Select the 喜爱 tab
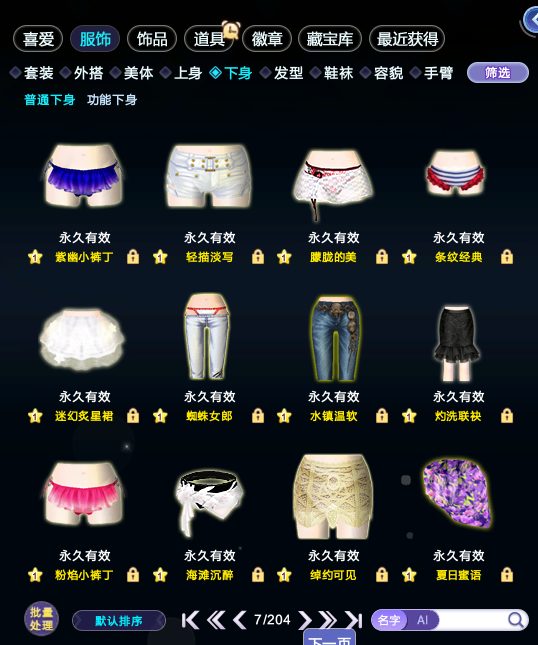The width and height of the screenshot is (538, 645). [38, 39]
